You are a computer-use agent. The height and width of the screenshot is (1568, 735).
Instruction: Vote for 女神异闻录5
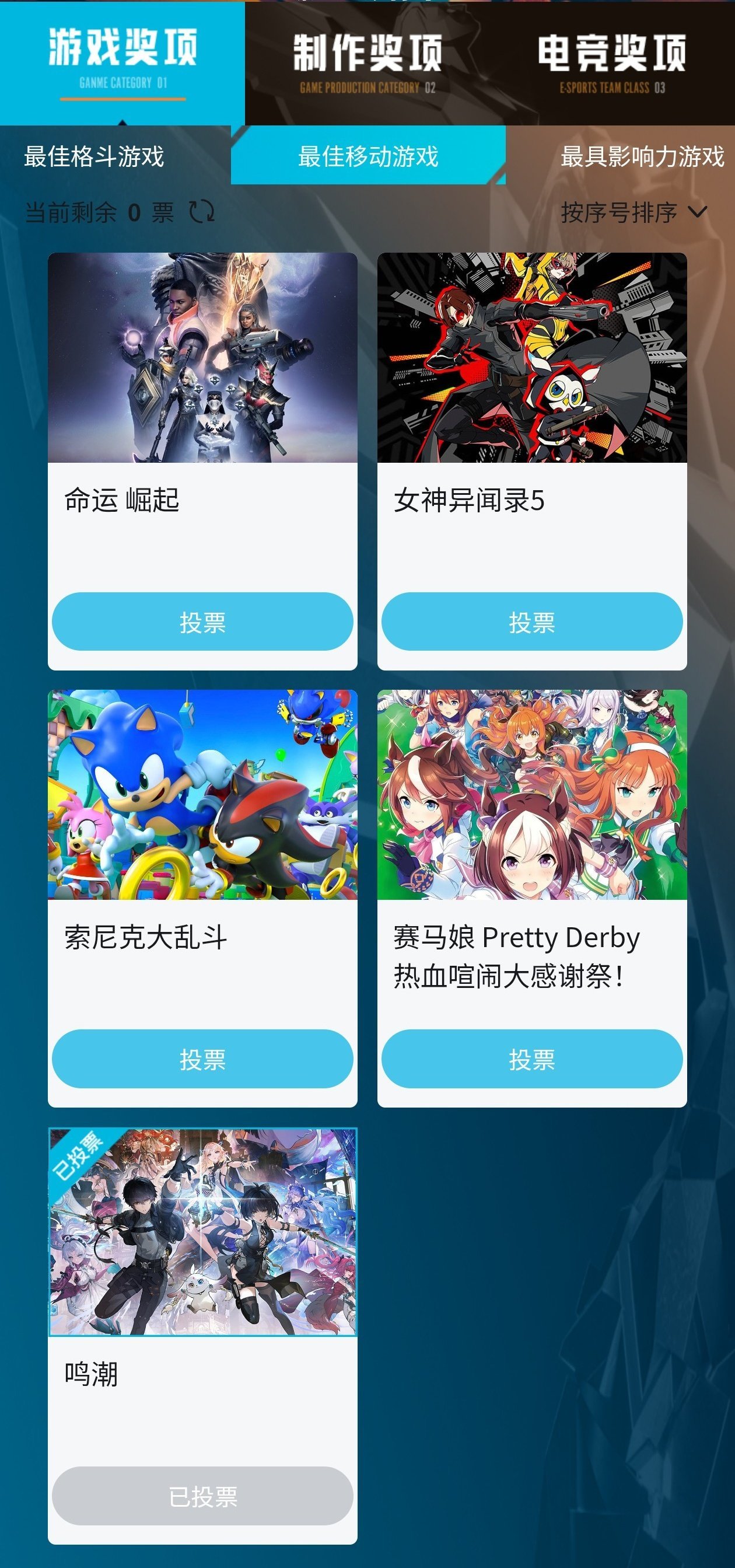tap(532, 621)
